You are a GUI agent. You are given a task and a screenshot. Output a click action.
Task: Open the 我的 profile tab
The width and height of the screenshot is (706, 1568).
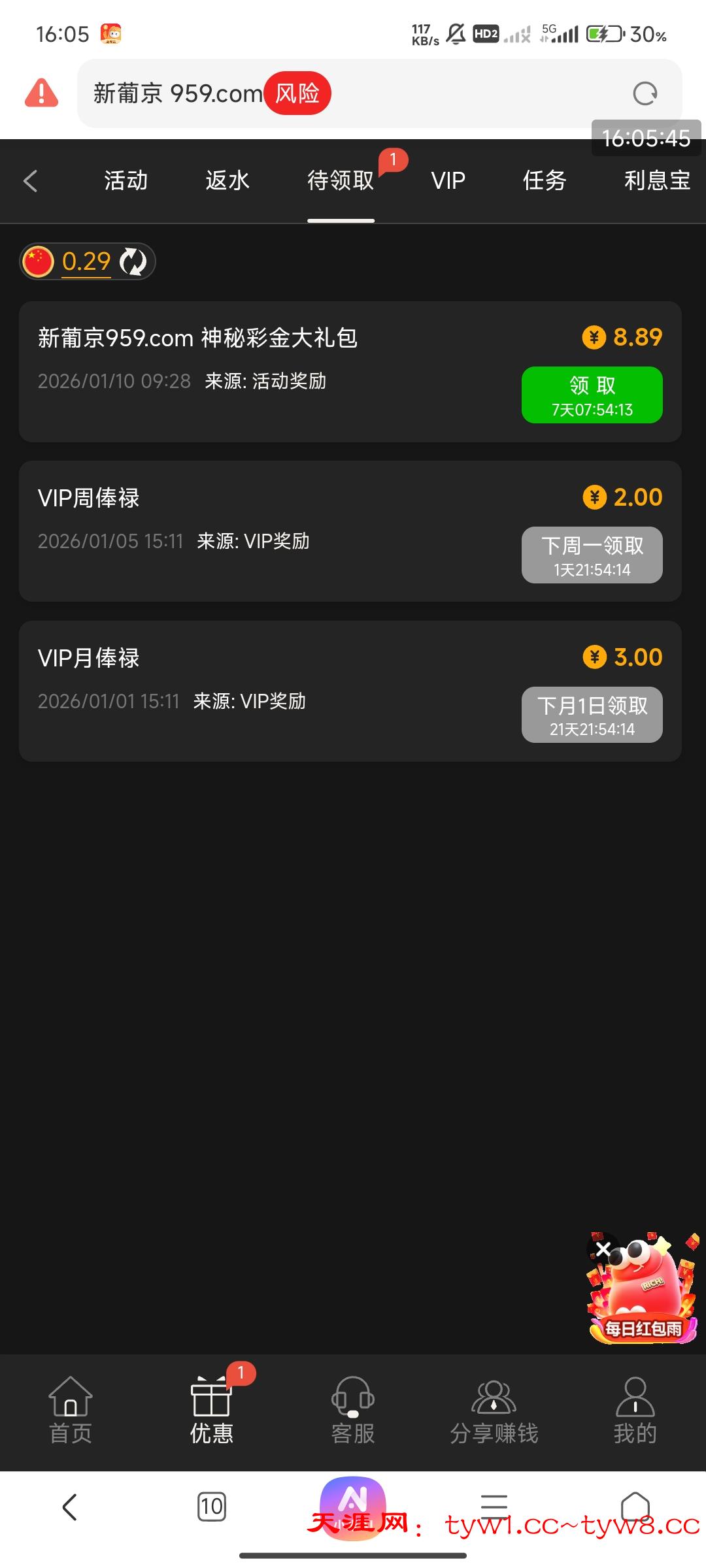(634, 1411)
